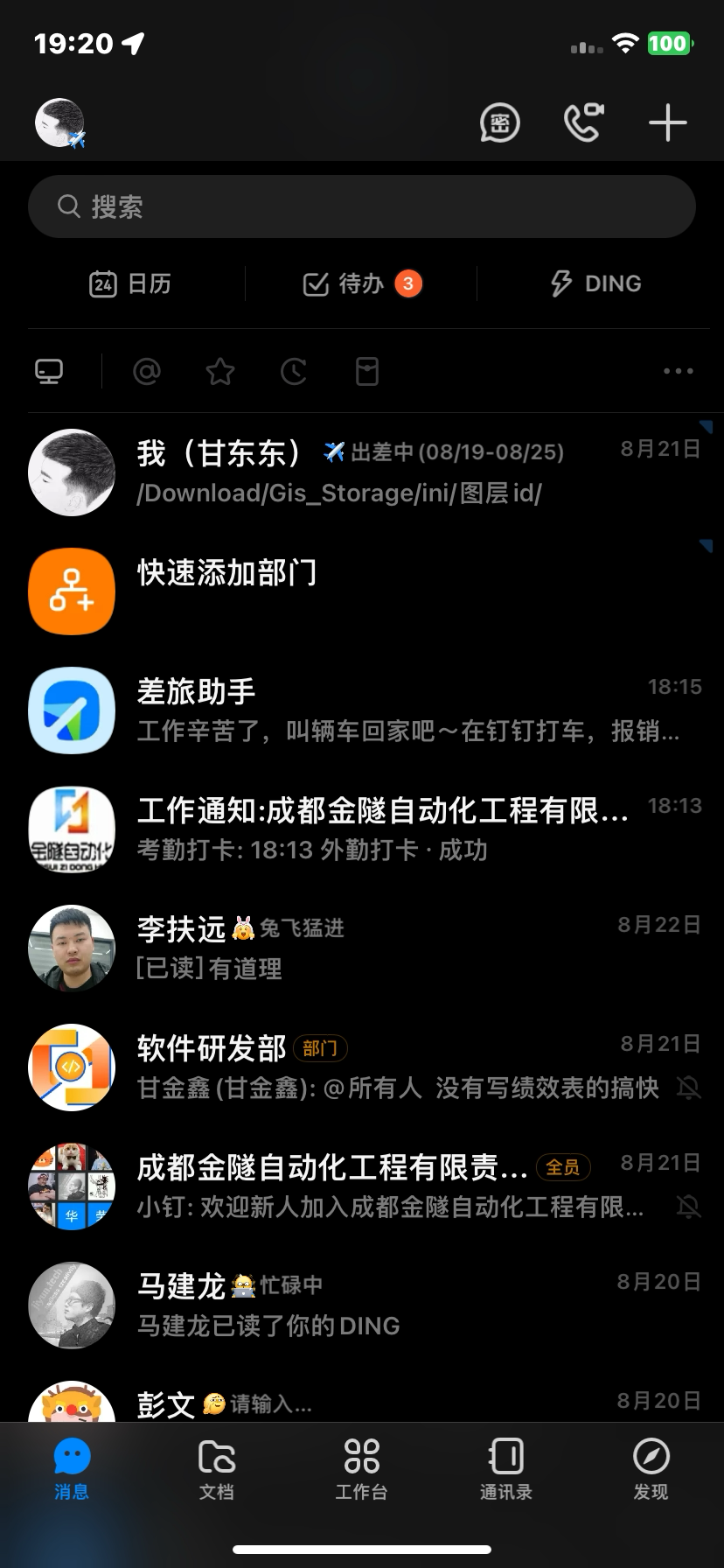This screenshot has width=724, height=1568.
Task: Start a call or video meeting
Action: tap(583, 122)
